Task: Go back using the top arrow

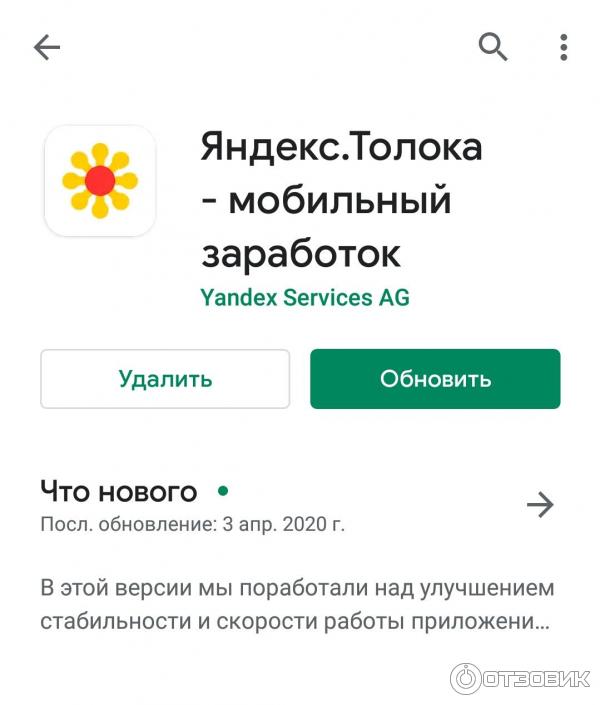Action: [47, 47]
